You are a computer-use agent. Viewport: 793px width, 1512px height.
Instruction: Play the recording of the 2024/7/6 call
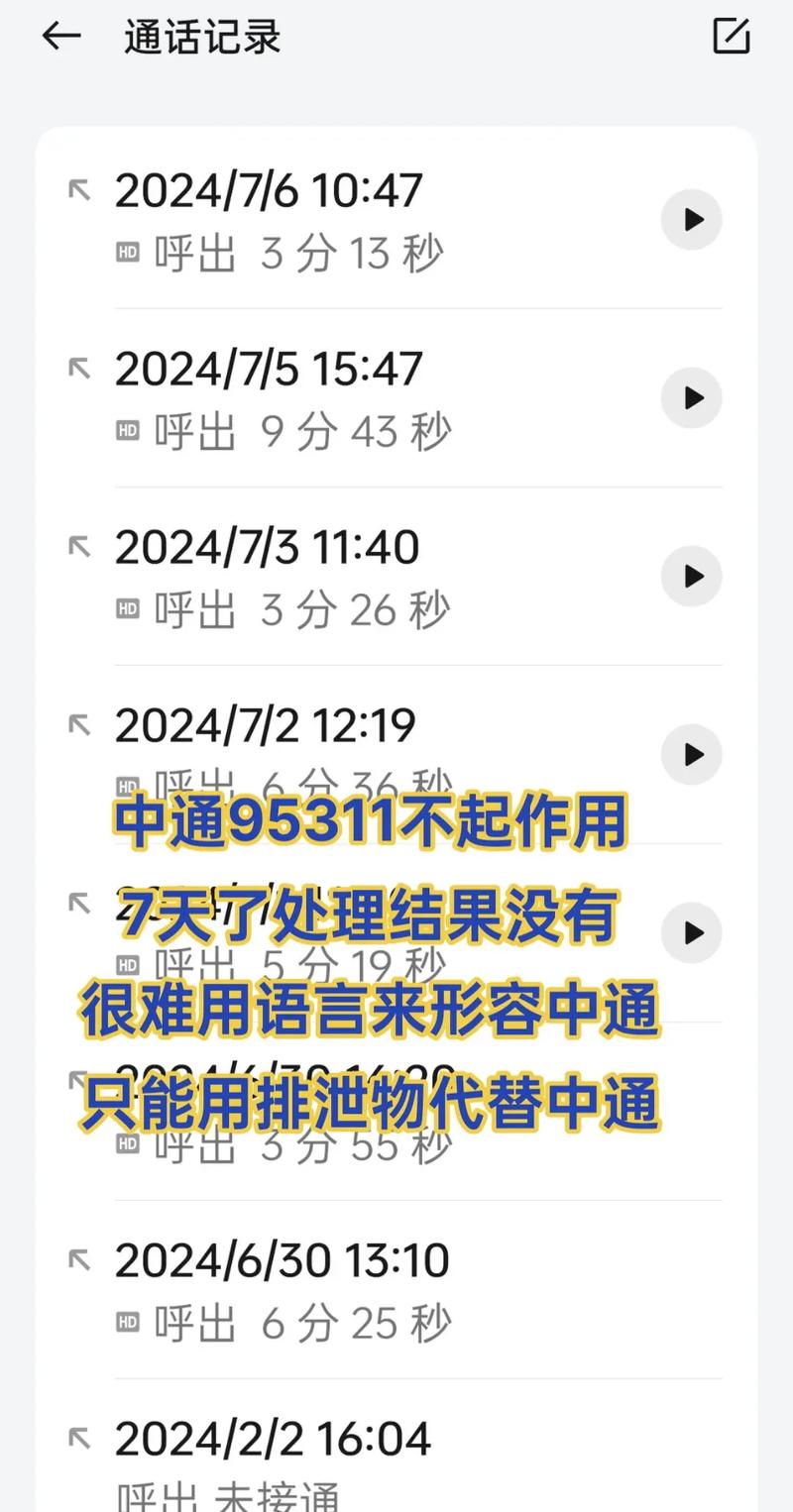click(691, 220)
